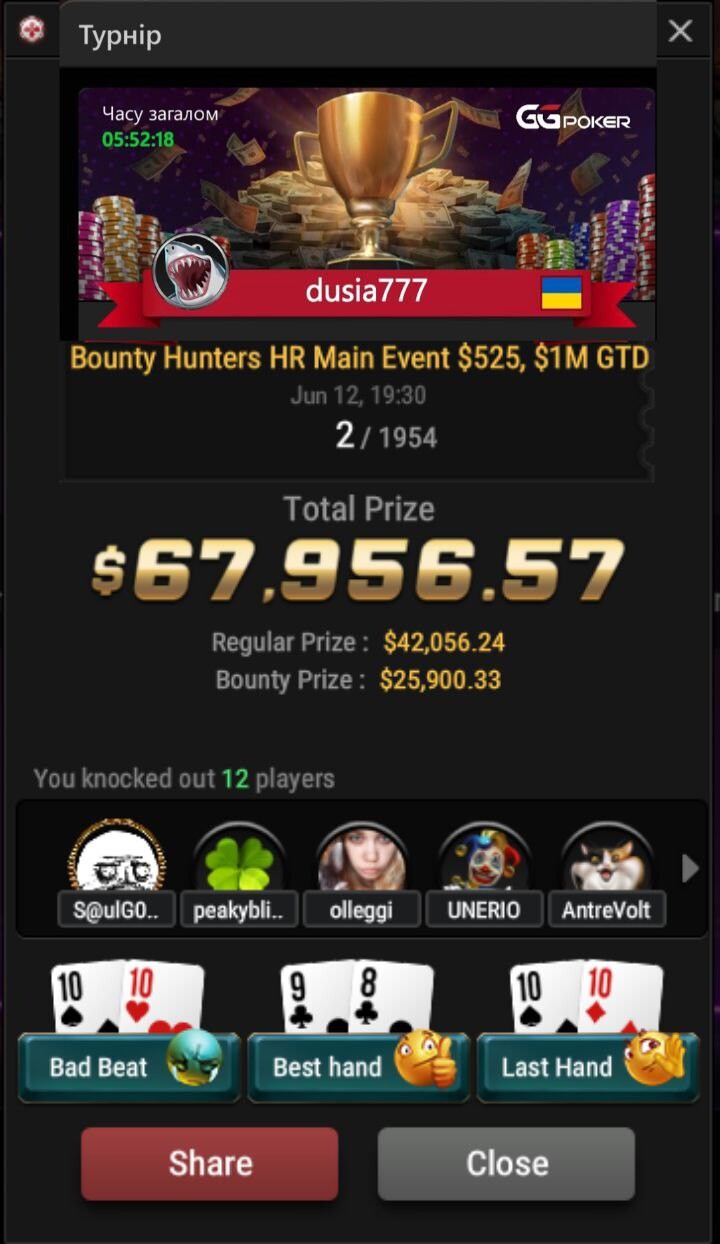The image size is (720, 1244).
Task: Open the Best hand replay
Action: click(358, 1066)
